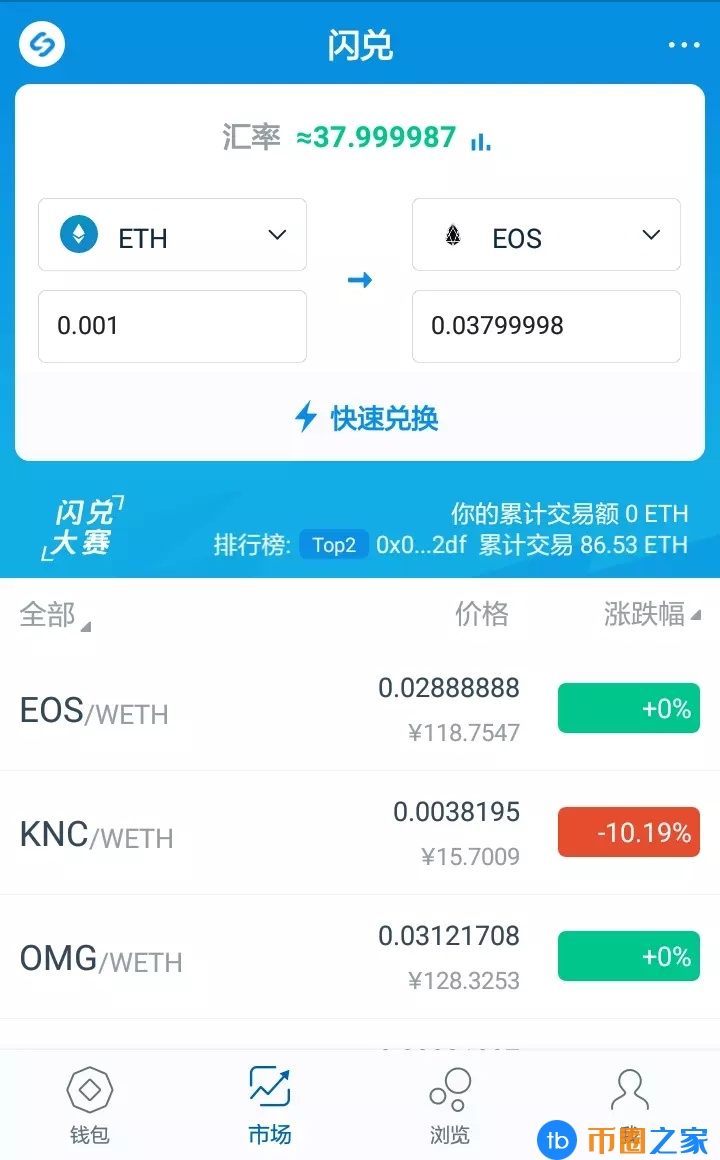Tap the green +0% badge for EOS/WETH
The width and height of the screenshot is (720, 1160).
coord(628,708)
